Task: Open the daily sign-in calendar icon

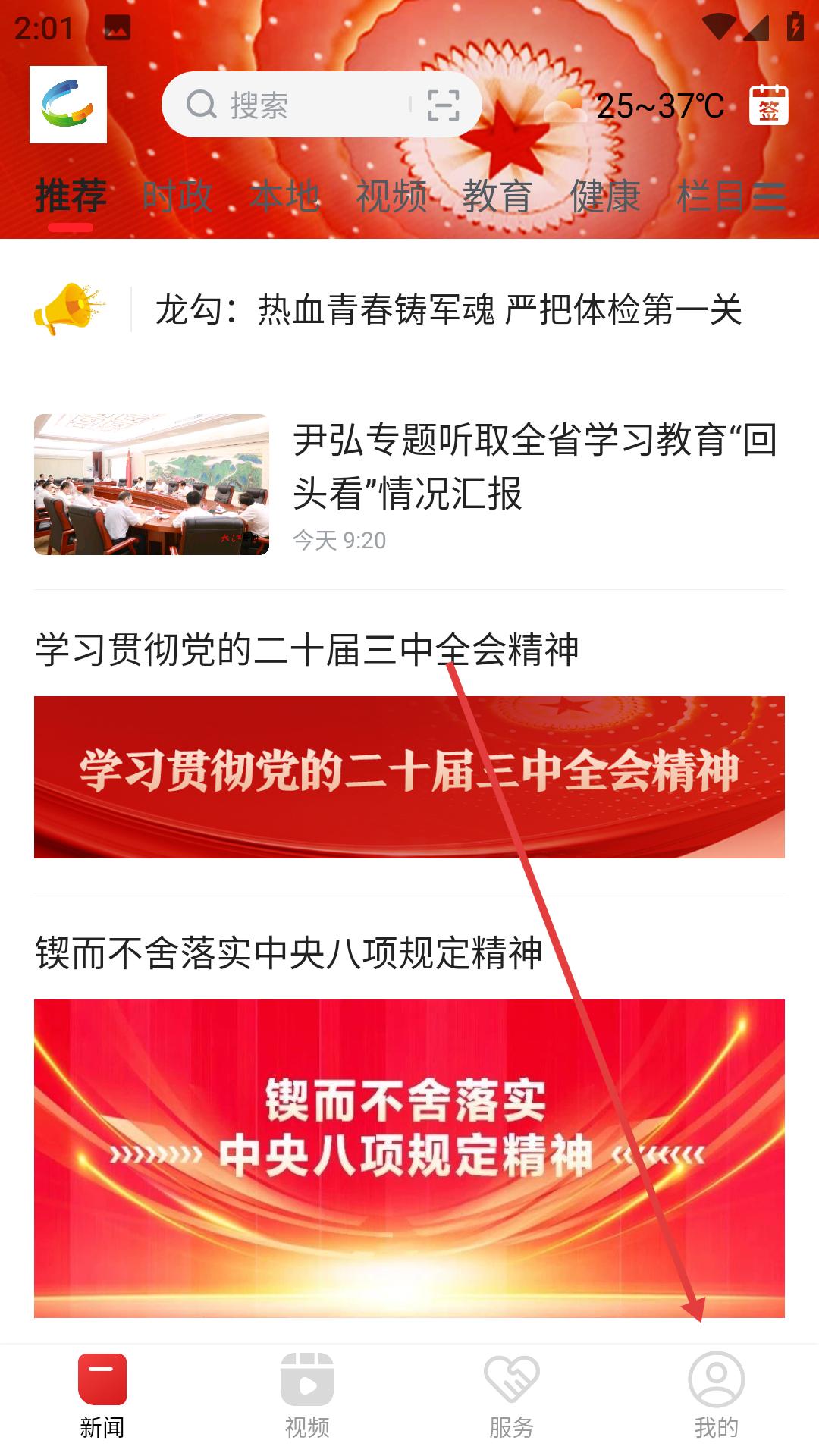Action: click(x=768, y=105)
